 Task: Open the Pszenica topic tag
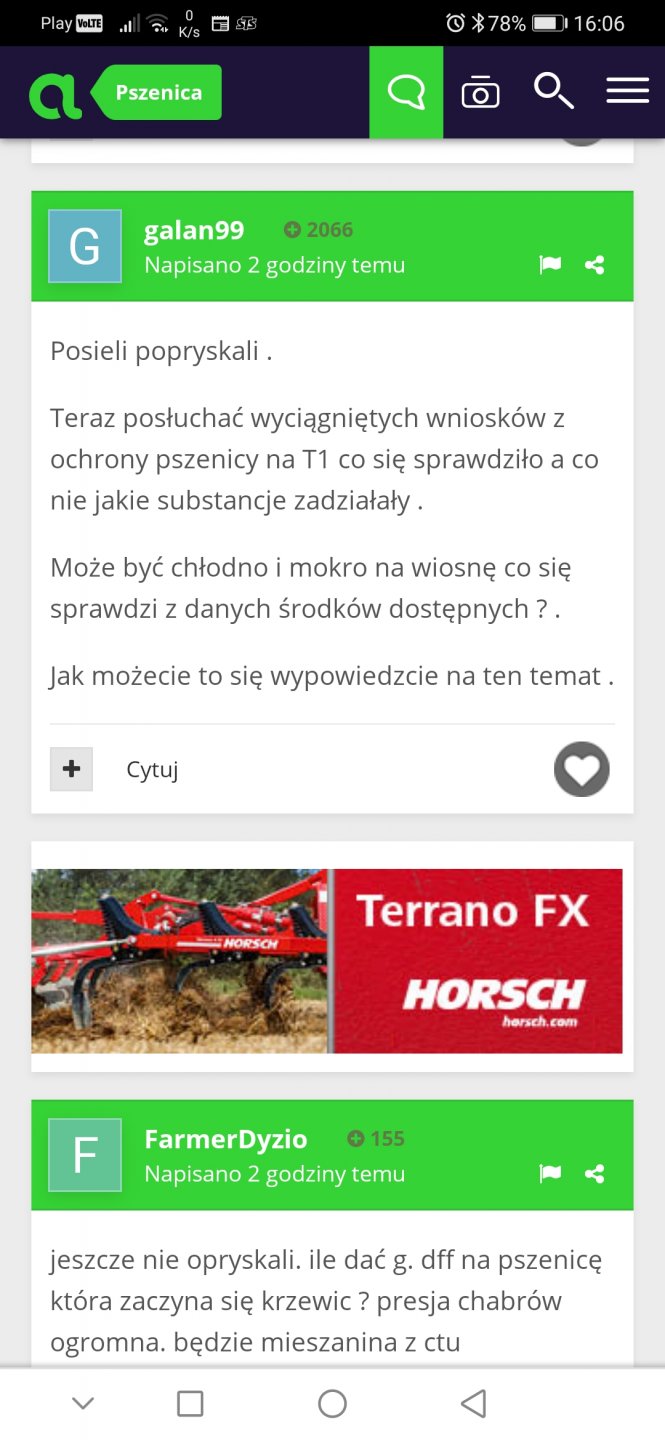[160, 93]
